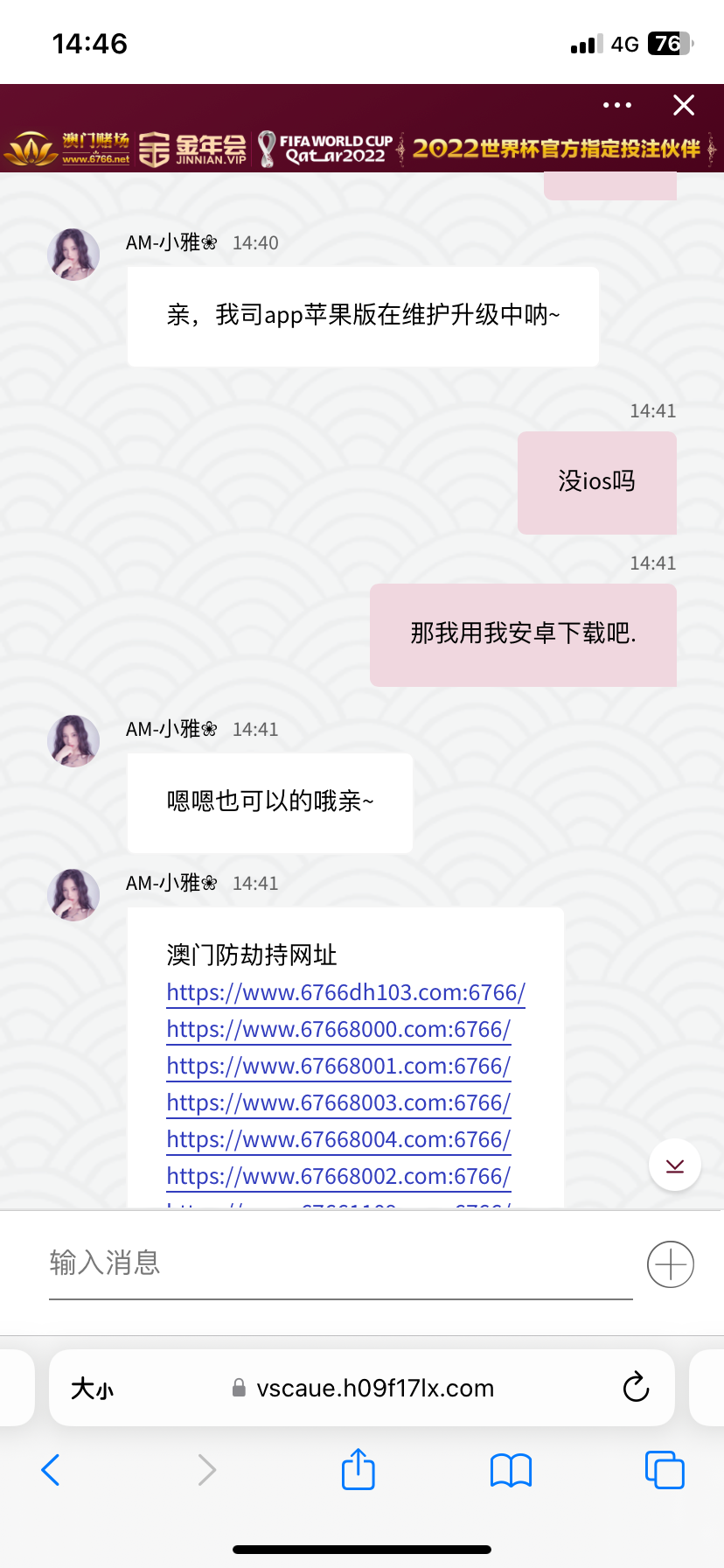
Task: Focus the message input field
Action: pos(339,1263)
